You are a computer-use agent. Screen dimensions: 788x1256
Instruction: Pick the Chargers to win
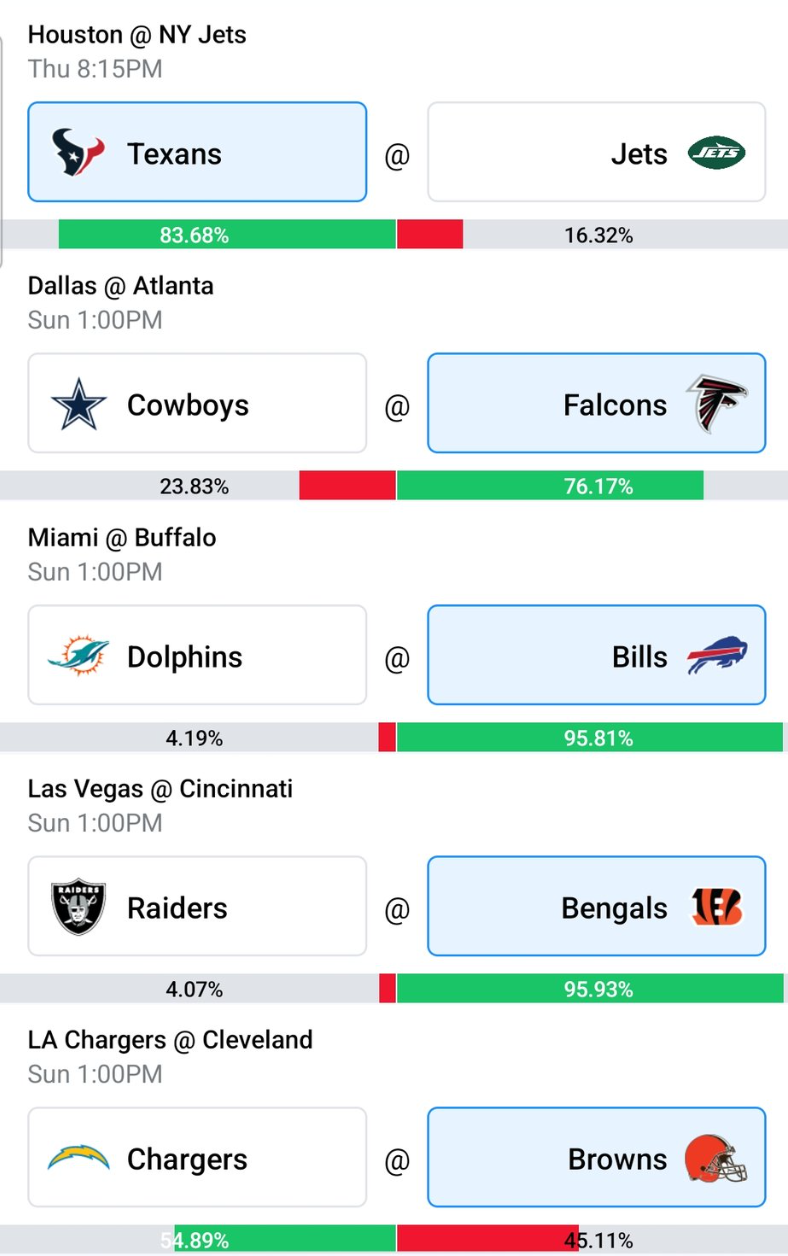pyautogui.click(x=197, y=1157)
